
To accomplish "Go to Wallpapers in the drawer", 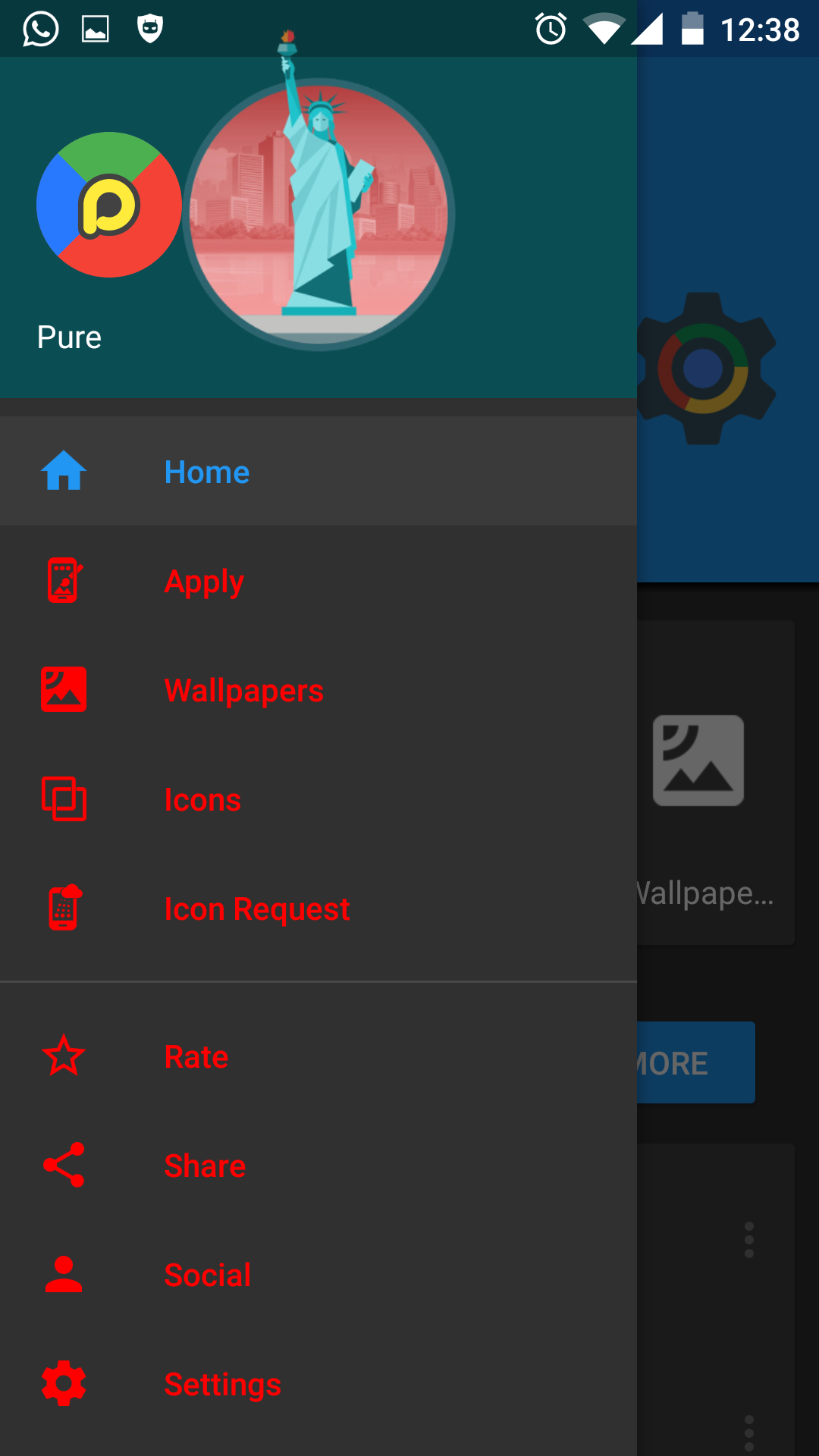I will [243, 691].
